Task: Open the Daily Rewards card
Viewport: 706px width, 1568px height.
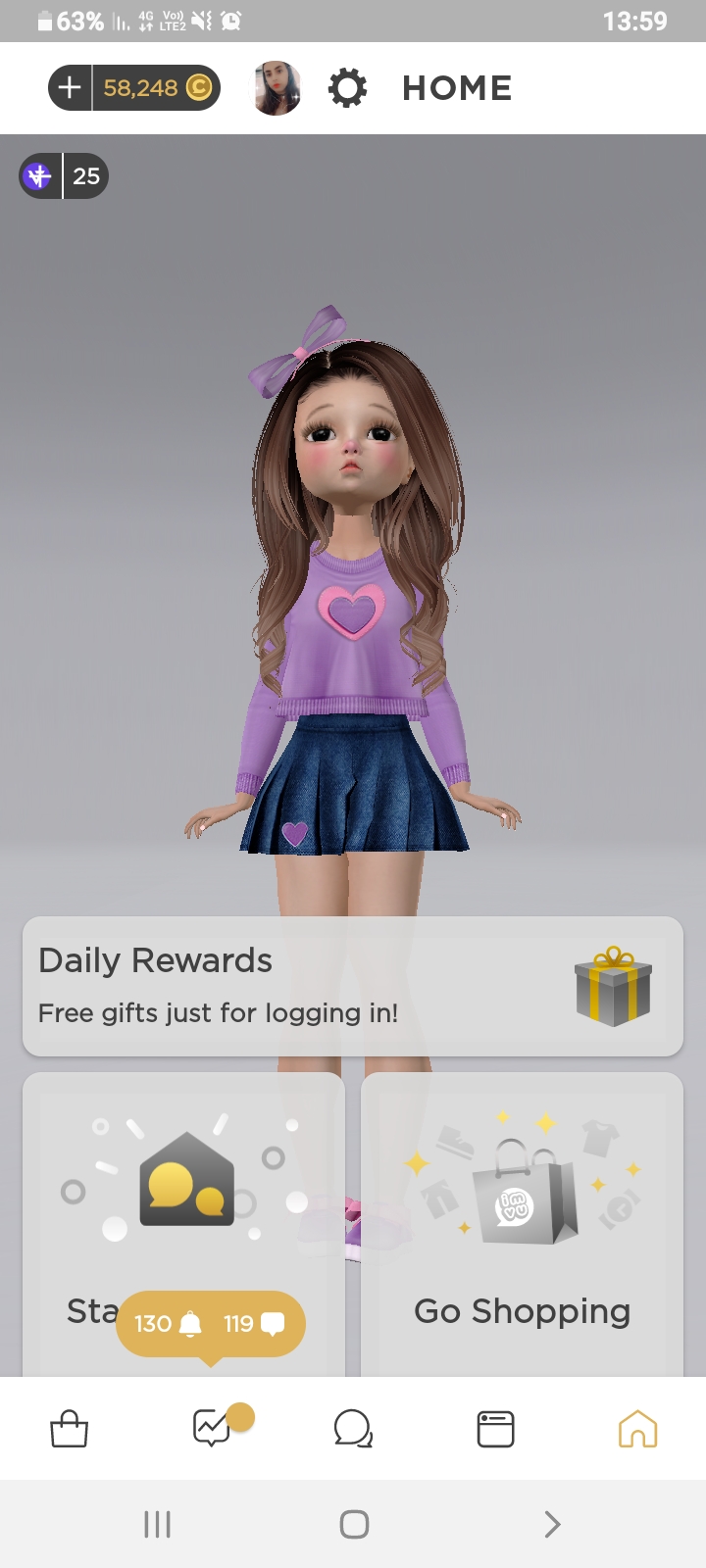Action: [x=353, y=986]
